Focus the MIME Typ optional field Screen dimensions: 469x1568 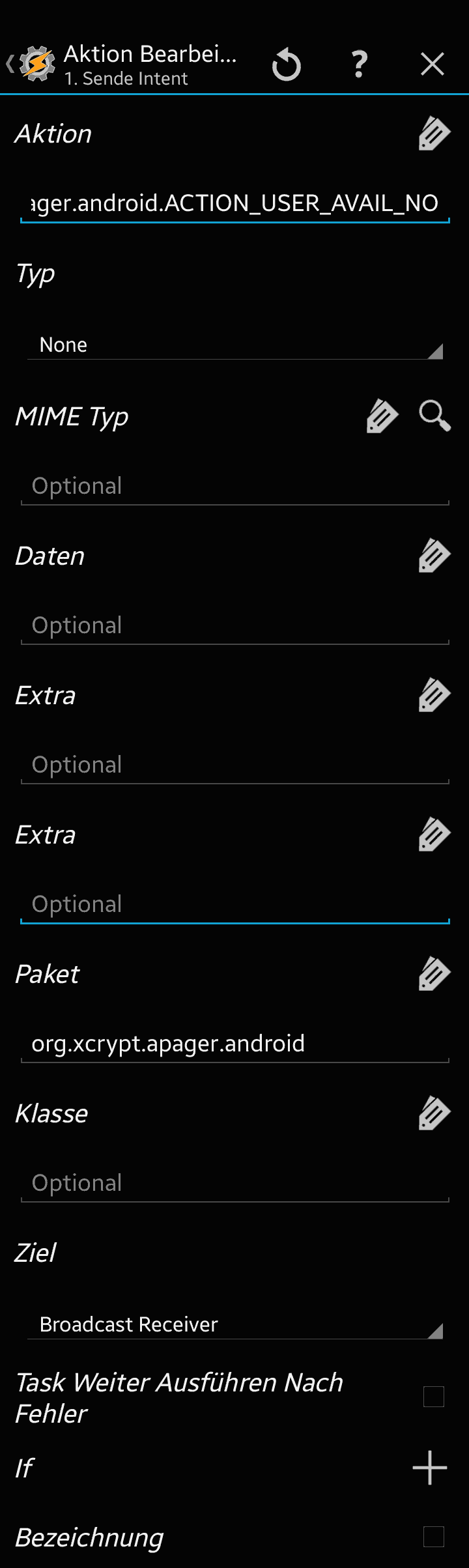(x=234, y=487)
